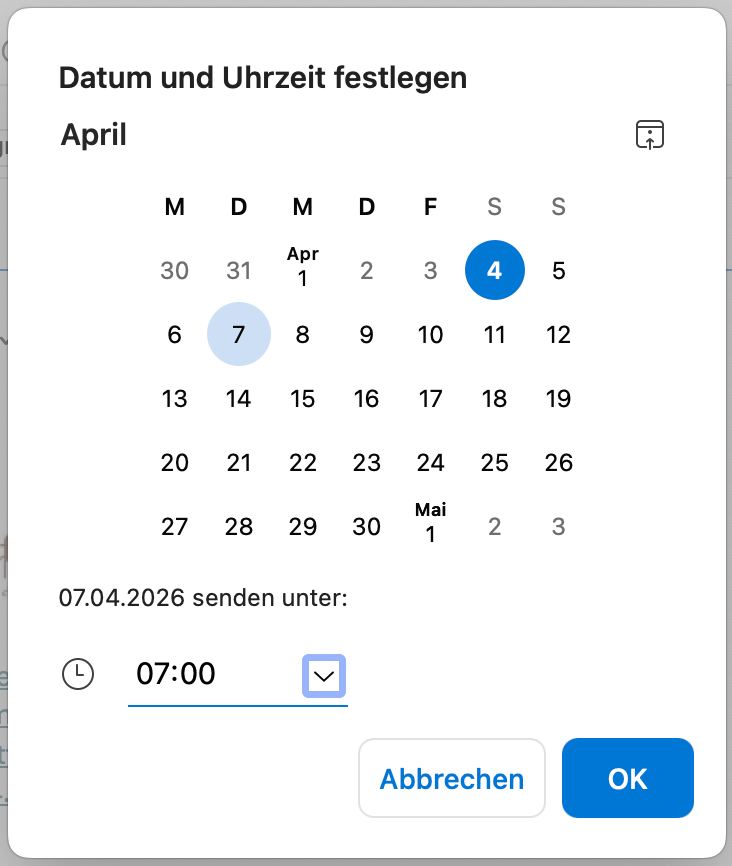The image size is (732, 866).
Task: Select April 7 in the calendar
Action: [238, 335]
